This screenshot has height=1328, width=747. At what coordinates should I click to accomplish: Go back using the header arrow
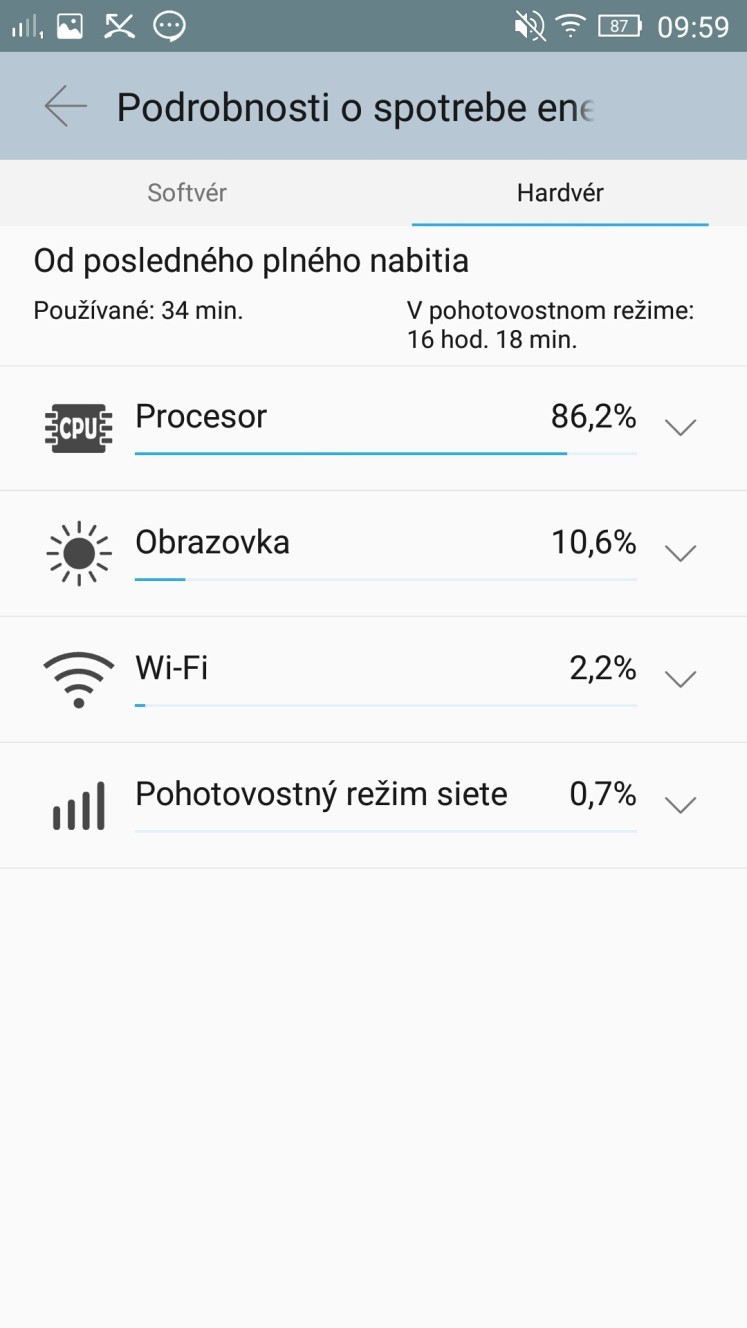[65, 106]
